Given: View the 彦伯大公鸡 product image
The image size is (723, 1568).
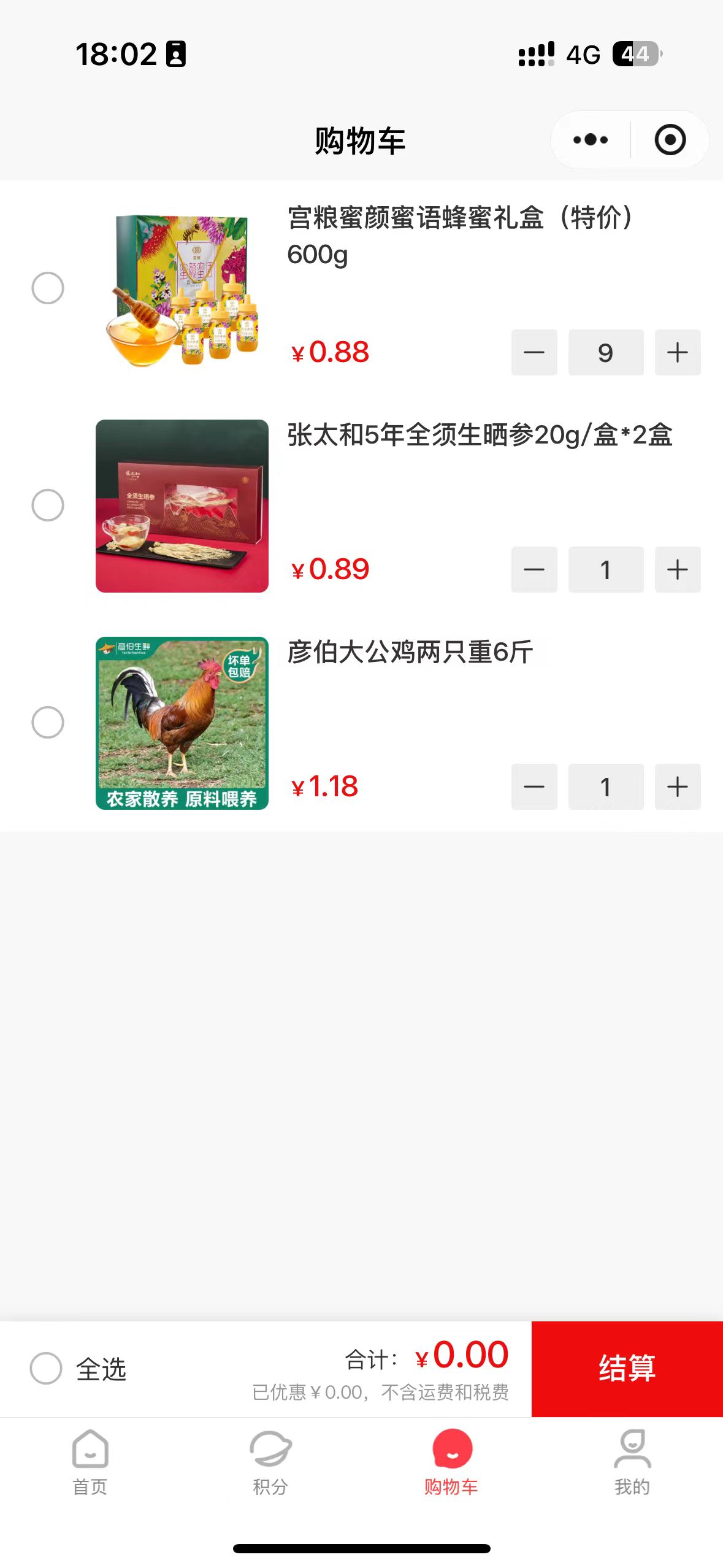Looking at the screenshot, I should (x=182, y=723).
